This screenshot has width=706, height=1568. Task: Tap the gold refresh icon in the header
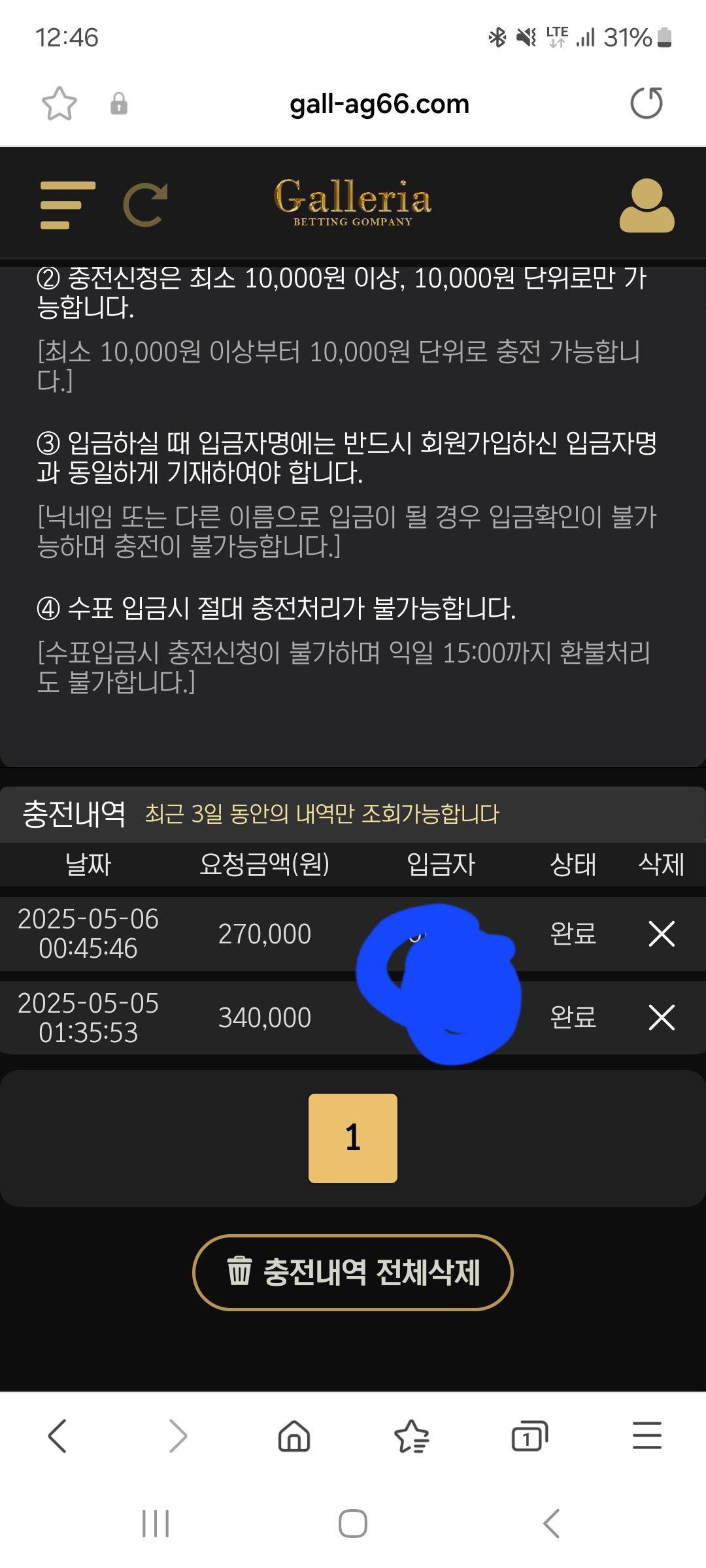pyautogui.click(x=145, y=205)
